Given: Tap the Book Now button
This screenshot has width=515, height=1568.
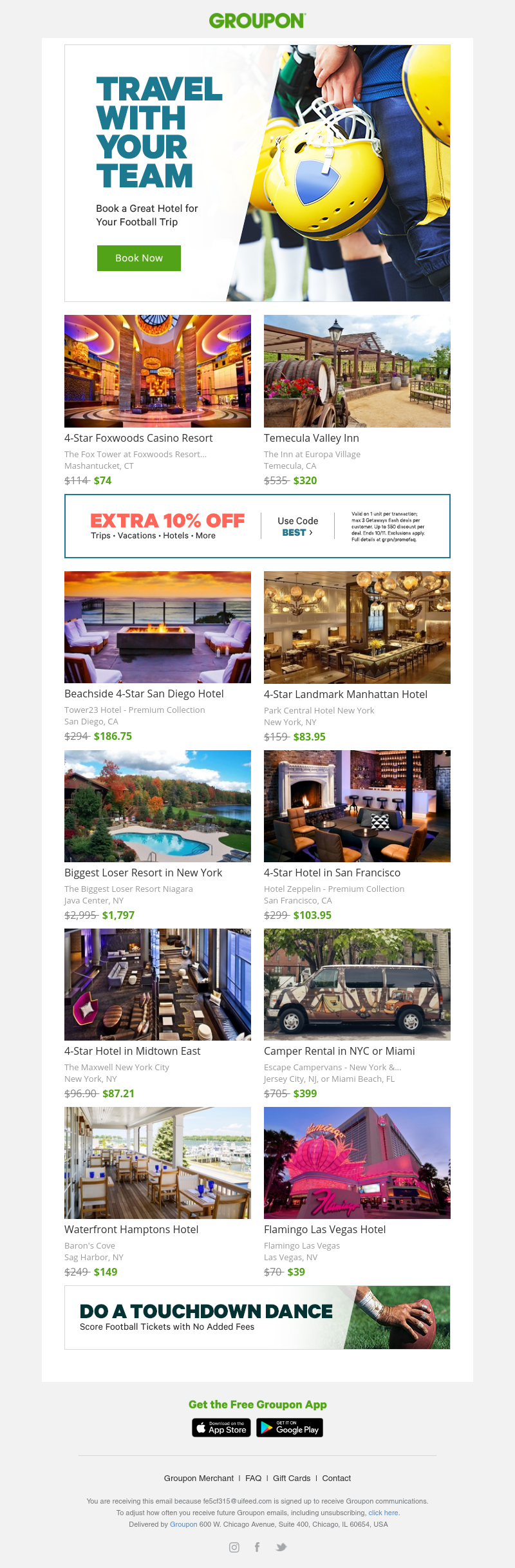Looking at the screenshot, I should [x=138, y=258].
